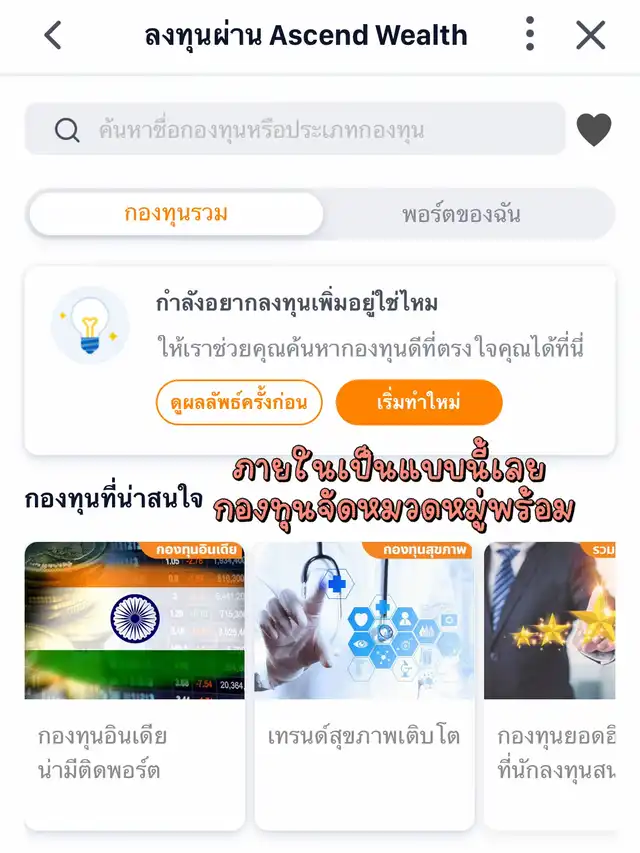Tap the fund search box
This screenshot has height=853, width=640.
295,129
